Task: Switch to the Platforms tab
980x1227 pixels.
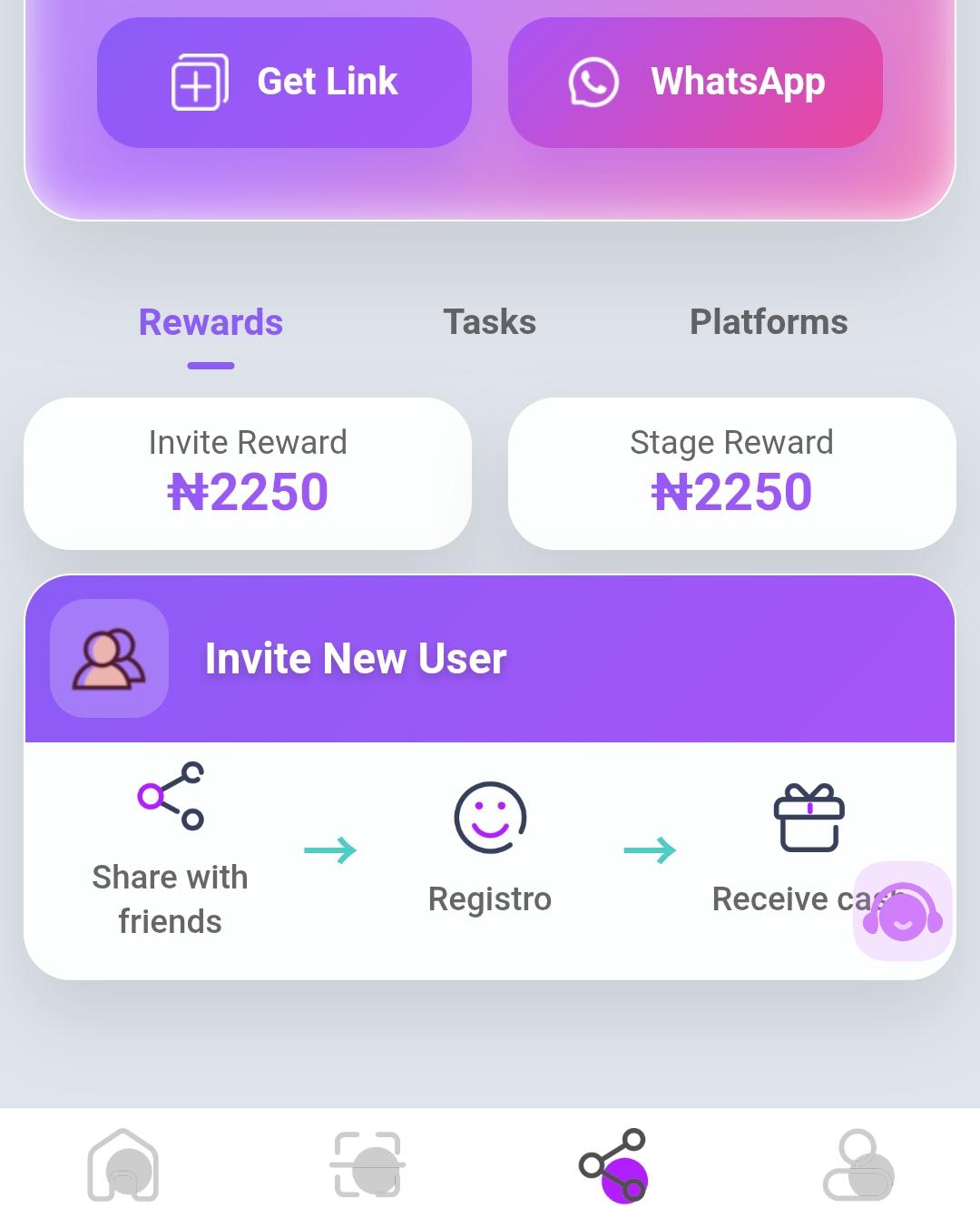Action: click(769, 322)
